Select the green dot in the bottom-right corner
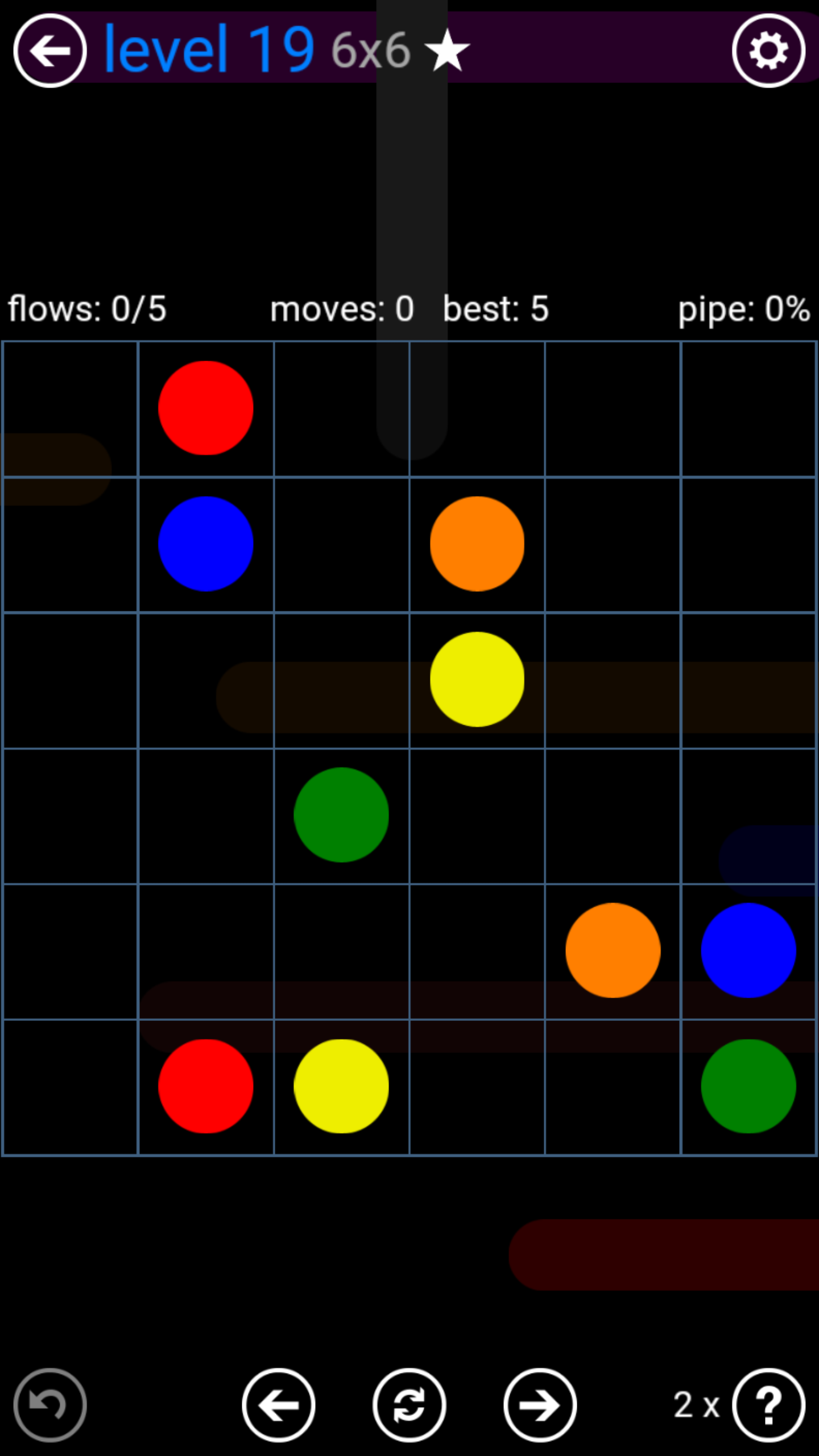This screenshot has width=819, height=1456. tap(748, 1086)
